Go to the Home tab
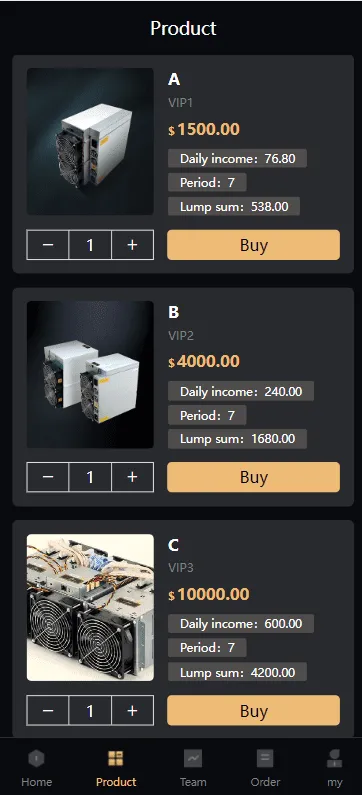This screenshot has height=795, width=362. coord(37,768)
